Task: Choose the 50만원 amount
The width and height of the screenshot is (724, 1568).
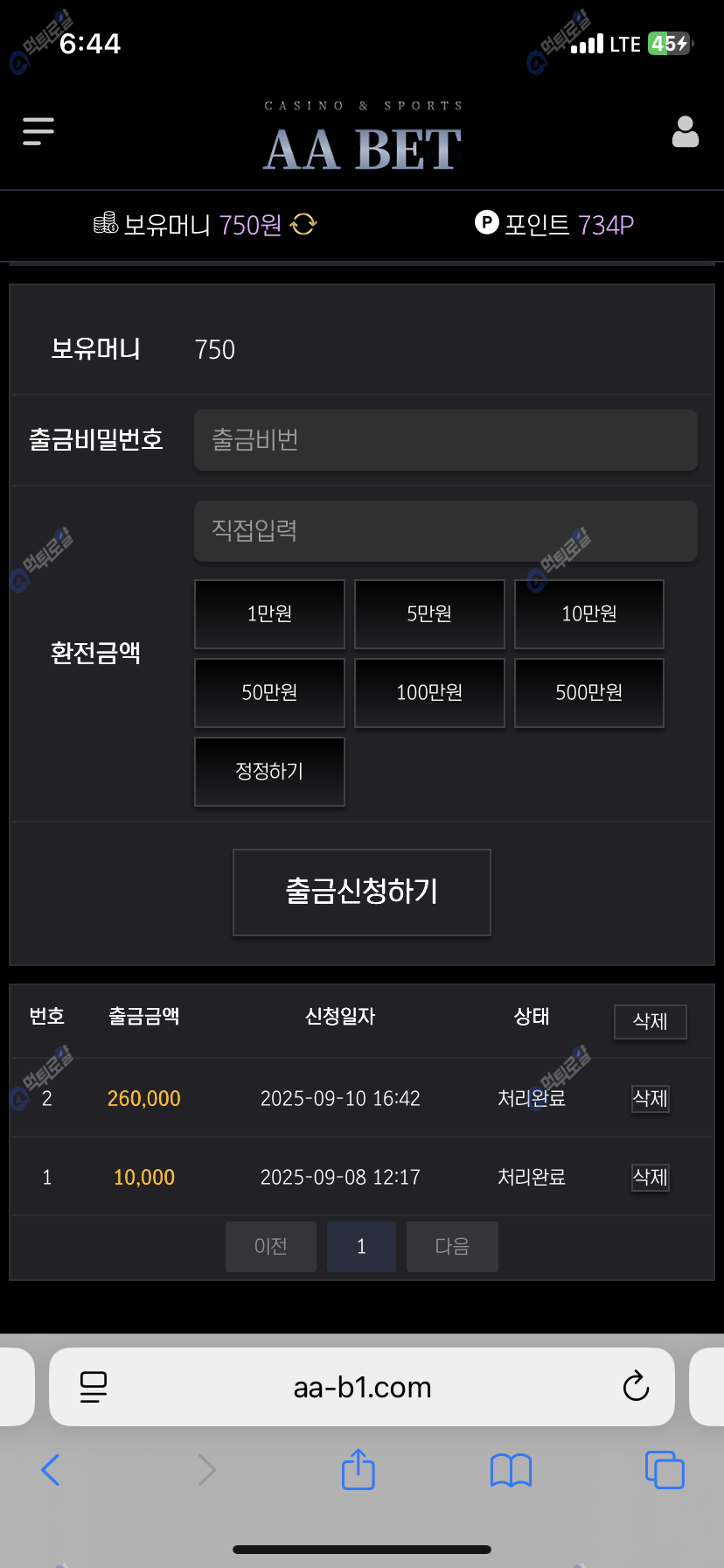Action: pos(269,693)
